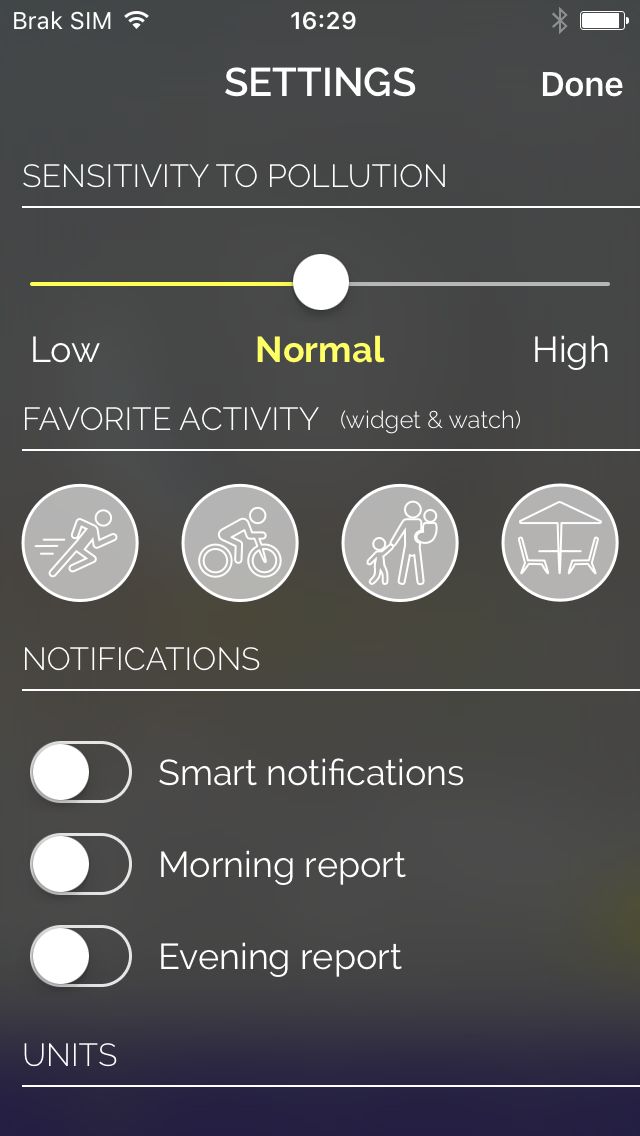Toggle the Evening report switch
Image resolution: width=640 pixels, height=1136 pixels.
point(80,956)
